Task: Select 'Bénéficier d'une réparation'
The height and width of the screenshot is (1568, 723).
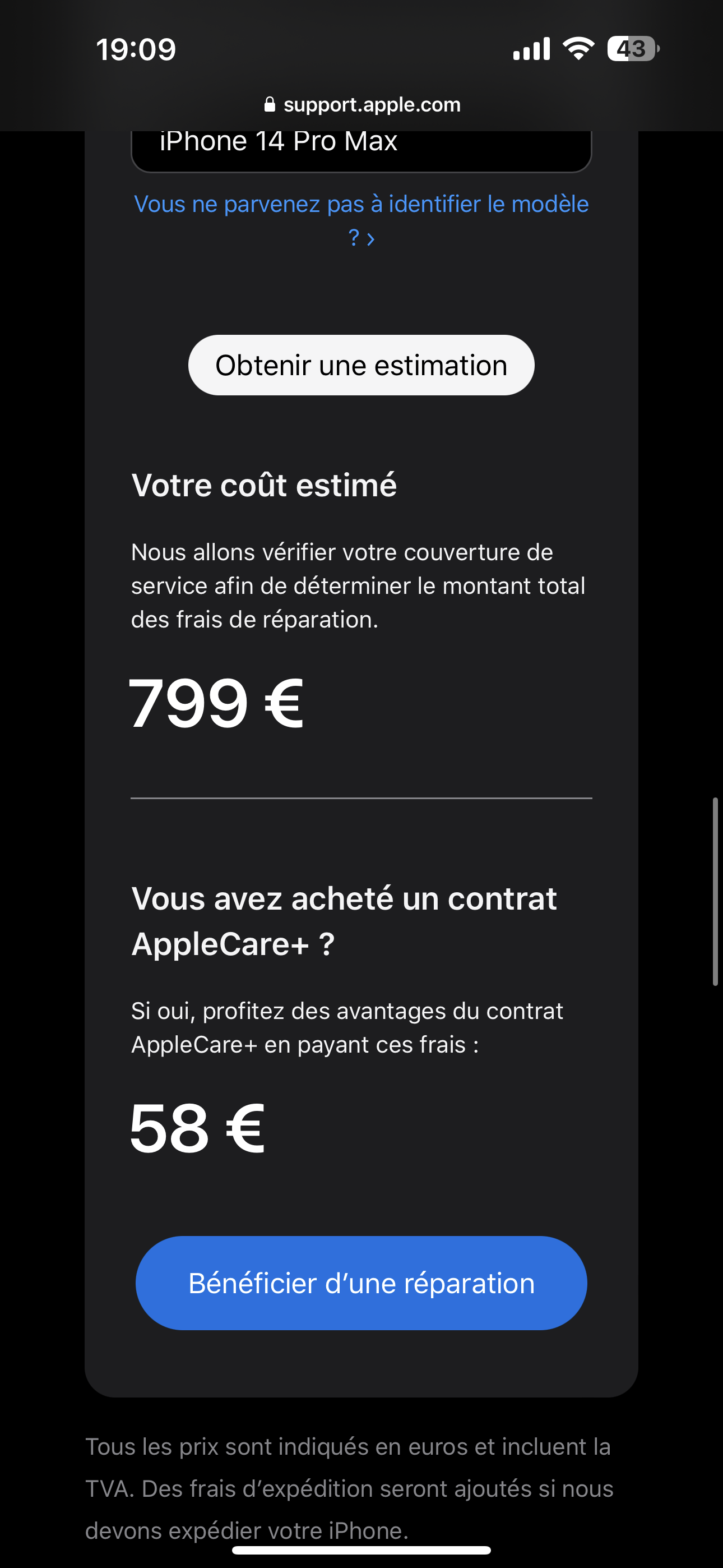Action: click(361, 1283)
